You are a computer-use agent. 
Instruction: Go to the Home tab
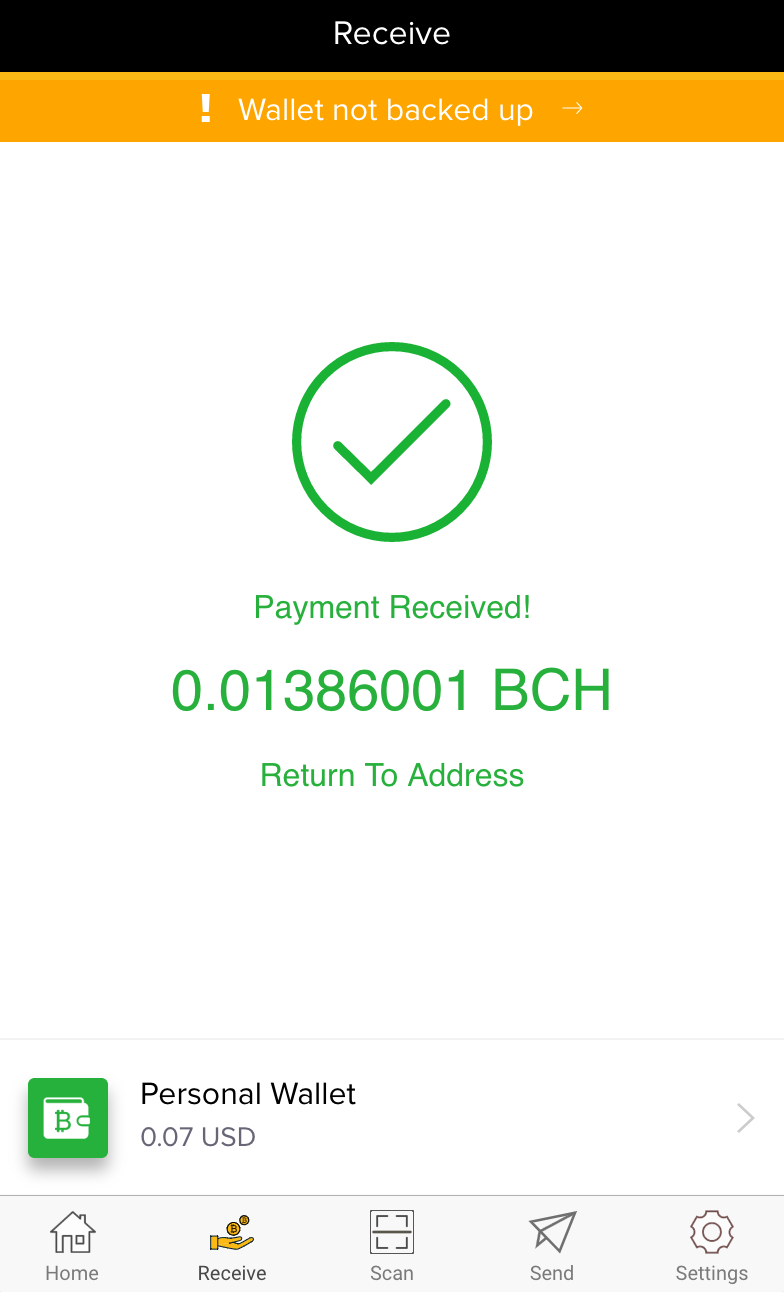pos(72,1246)
